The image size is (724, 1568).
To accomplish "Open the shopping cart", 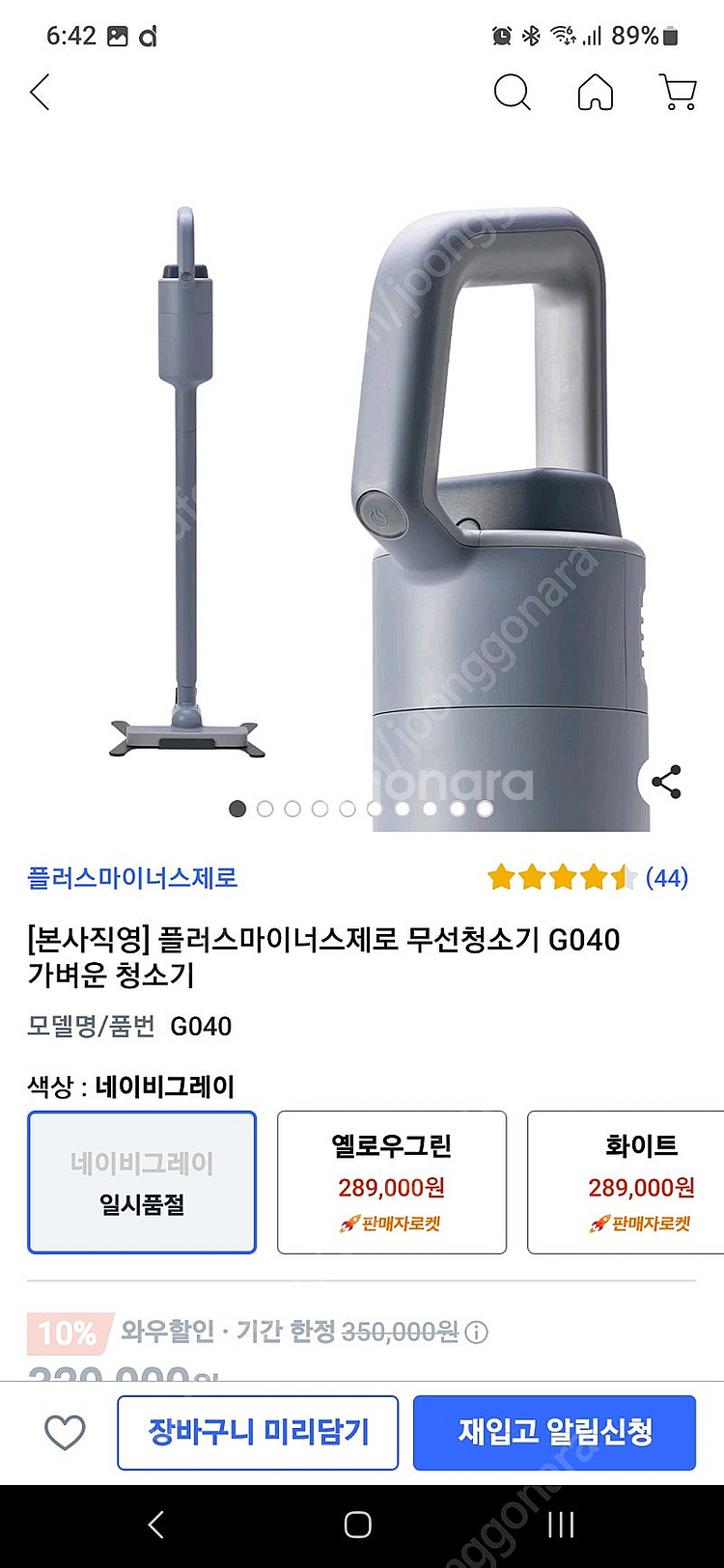I will click(x=678, y=93).
